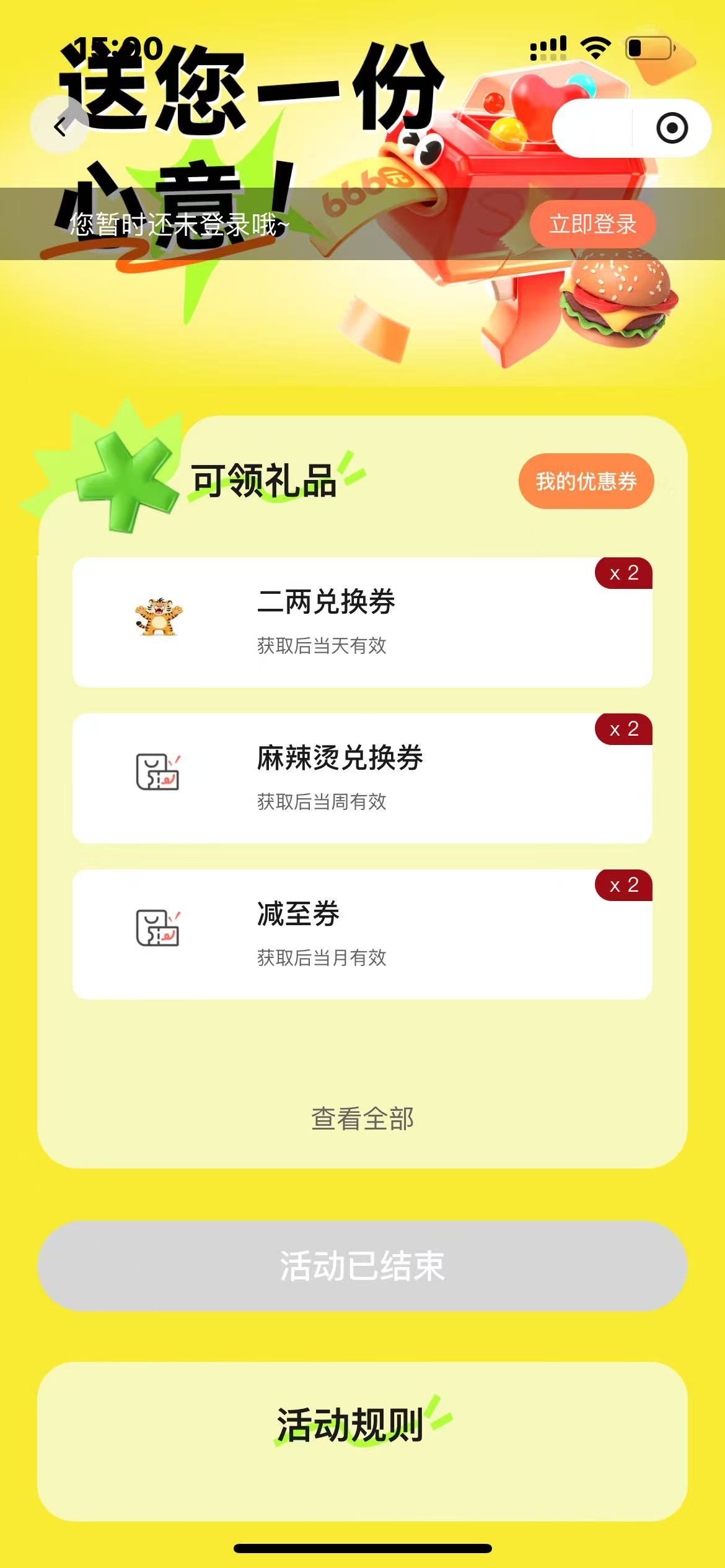This screenshot has width=725, height=1568.
Task: View the 减至券 coupon card
Action: tap(362, 934)
